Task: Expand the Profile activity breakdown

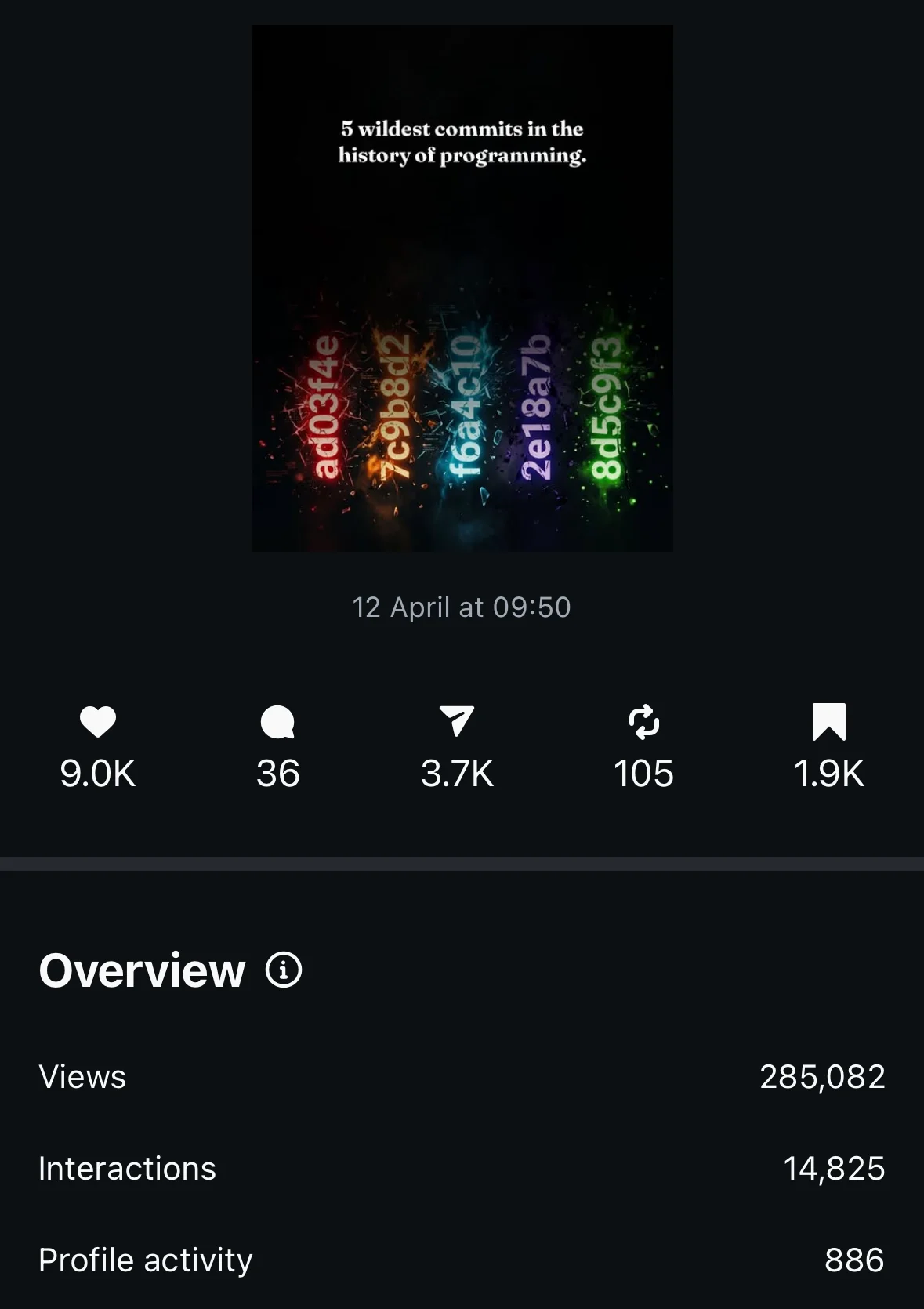Action: coord(462,1260)
